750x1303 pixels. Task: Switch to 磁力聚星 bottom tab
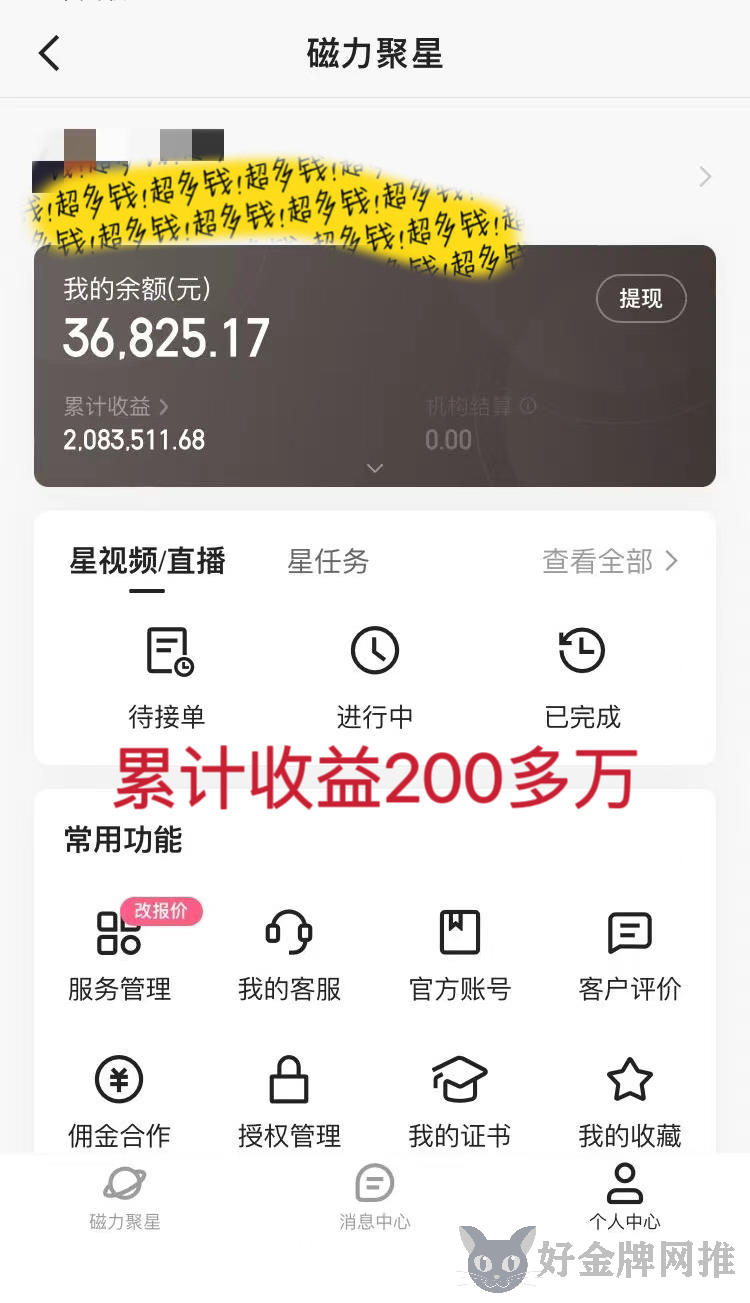pyautogui.click(x=125, y=1198)
